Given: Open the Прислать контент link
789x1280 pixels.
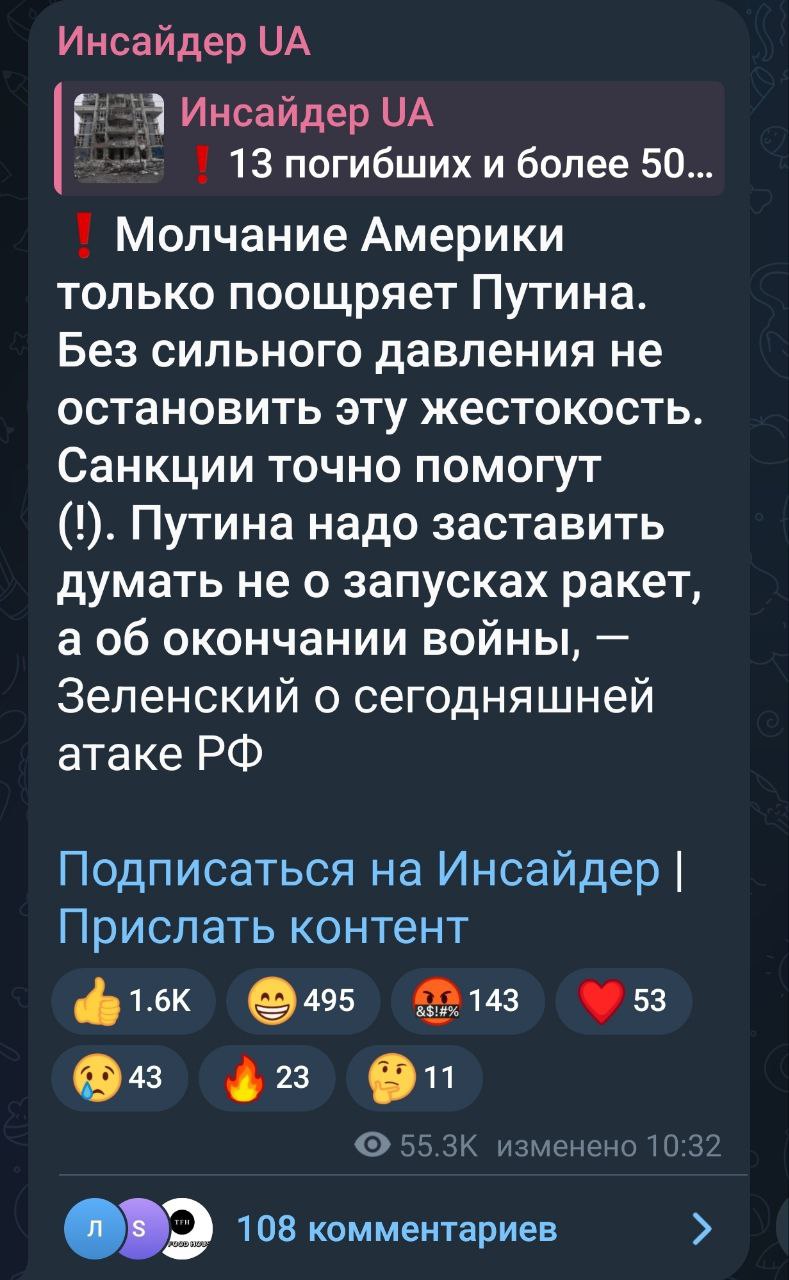Looking at the screenshot, I should (x=262, y=927).
